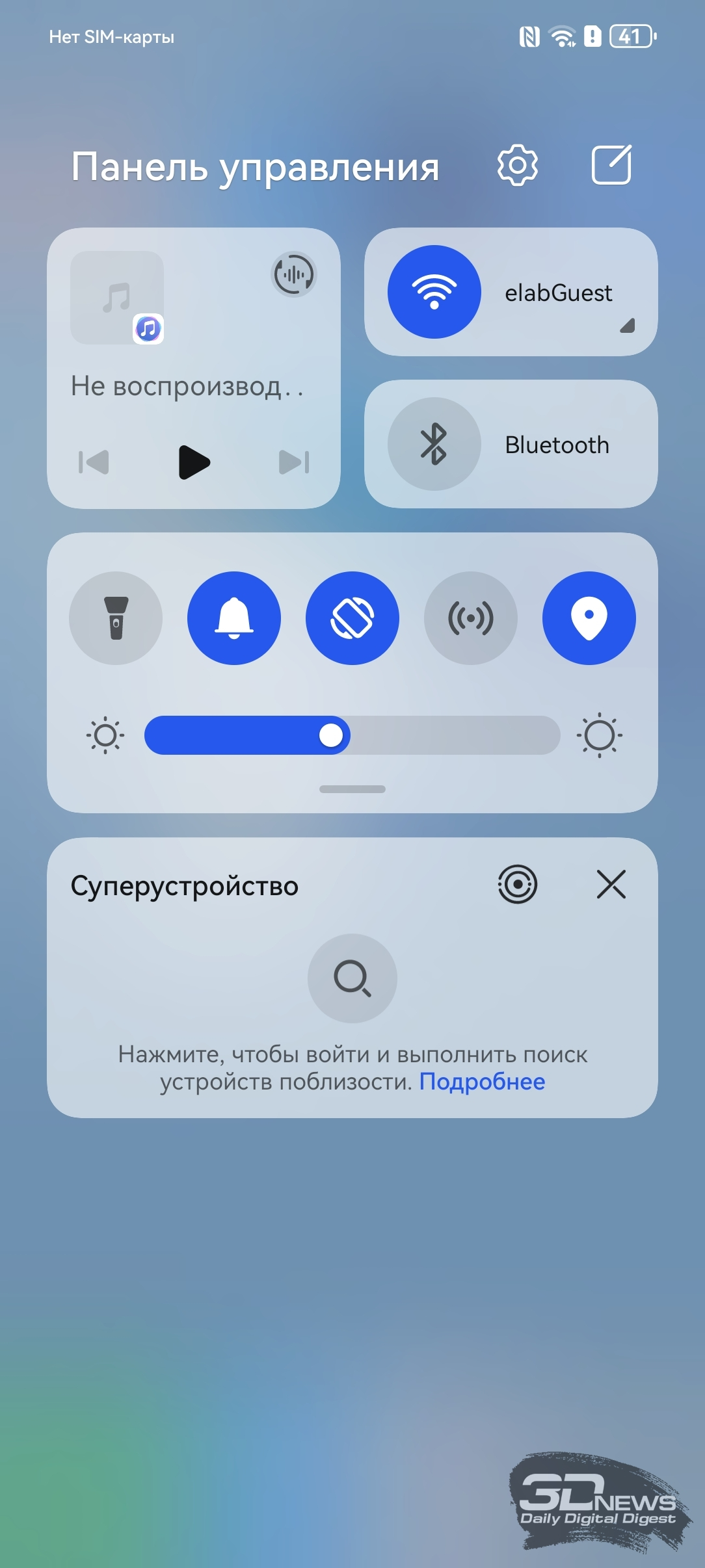The height and width of the screenshot is (1568, 705).
Task: Set brightness on the slider
Action: coord(352,735)
